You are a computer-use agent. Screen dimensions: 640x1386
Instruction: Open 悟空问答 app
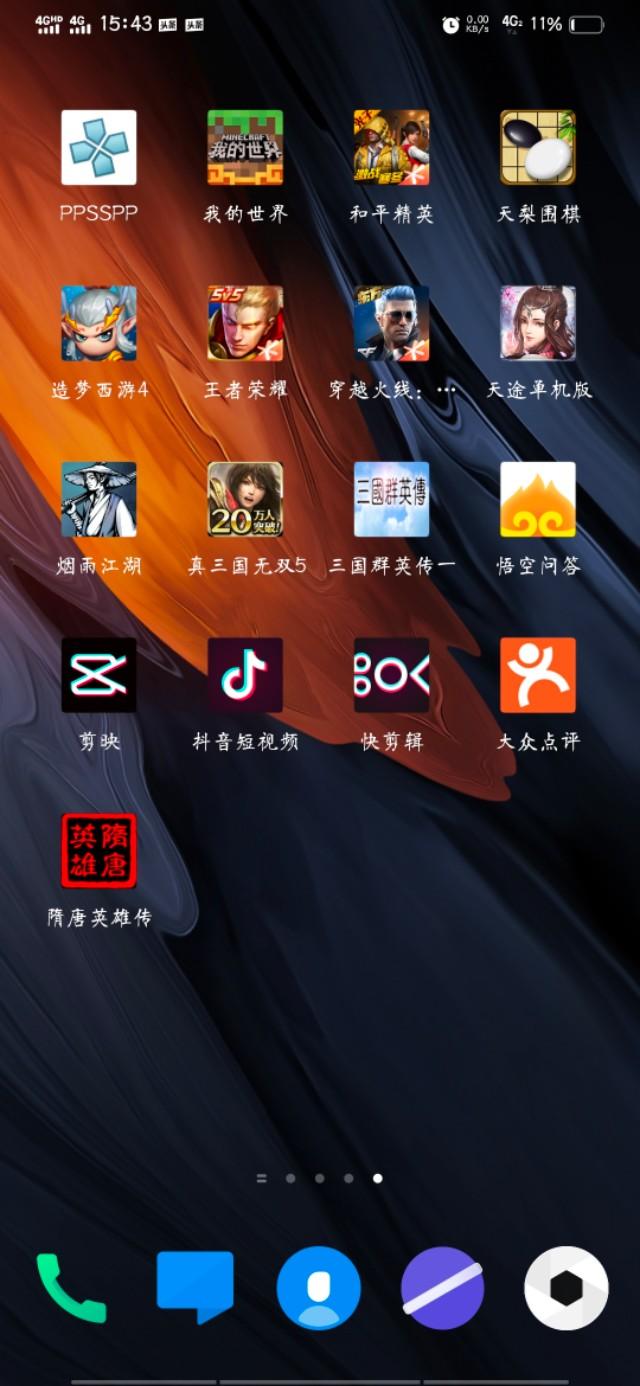click(x=538, y=500)
